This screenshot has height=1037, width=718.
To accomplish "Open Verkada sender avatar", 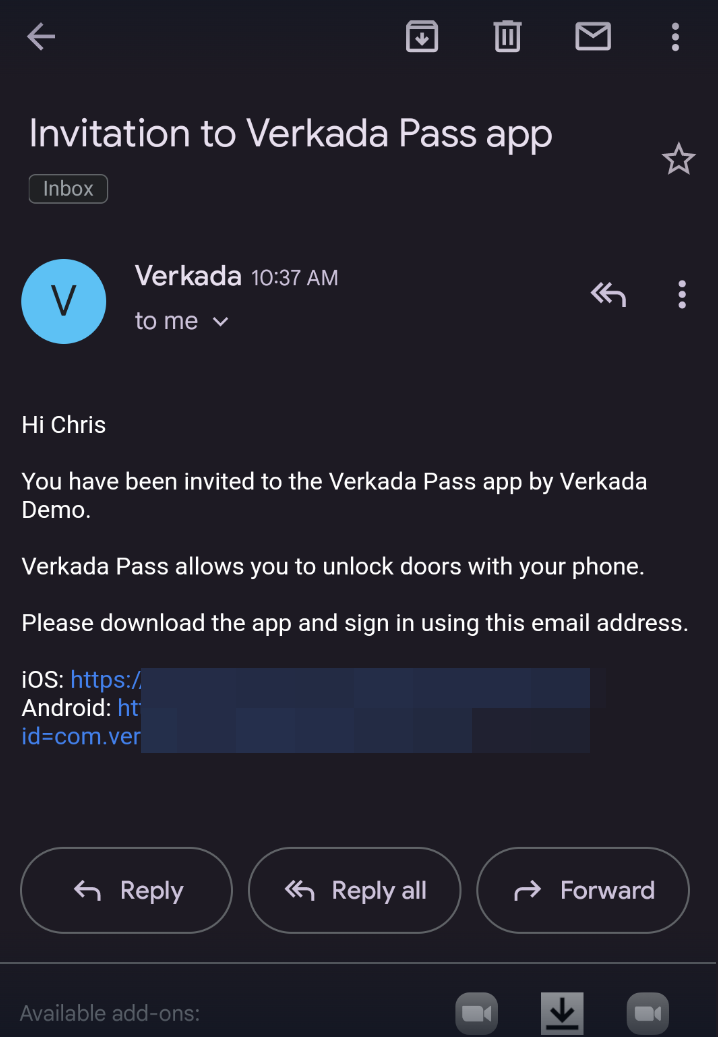I will pos(64,301).
